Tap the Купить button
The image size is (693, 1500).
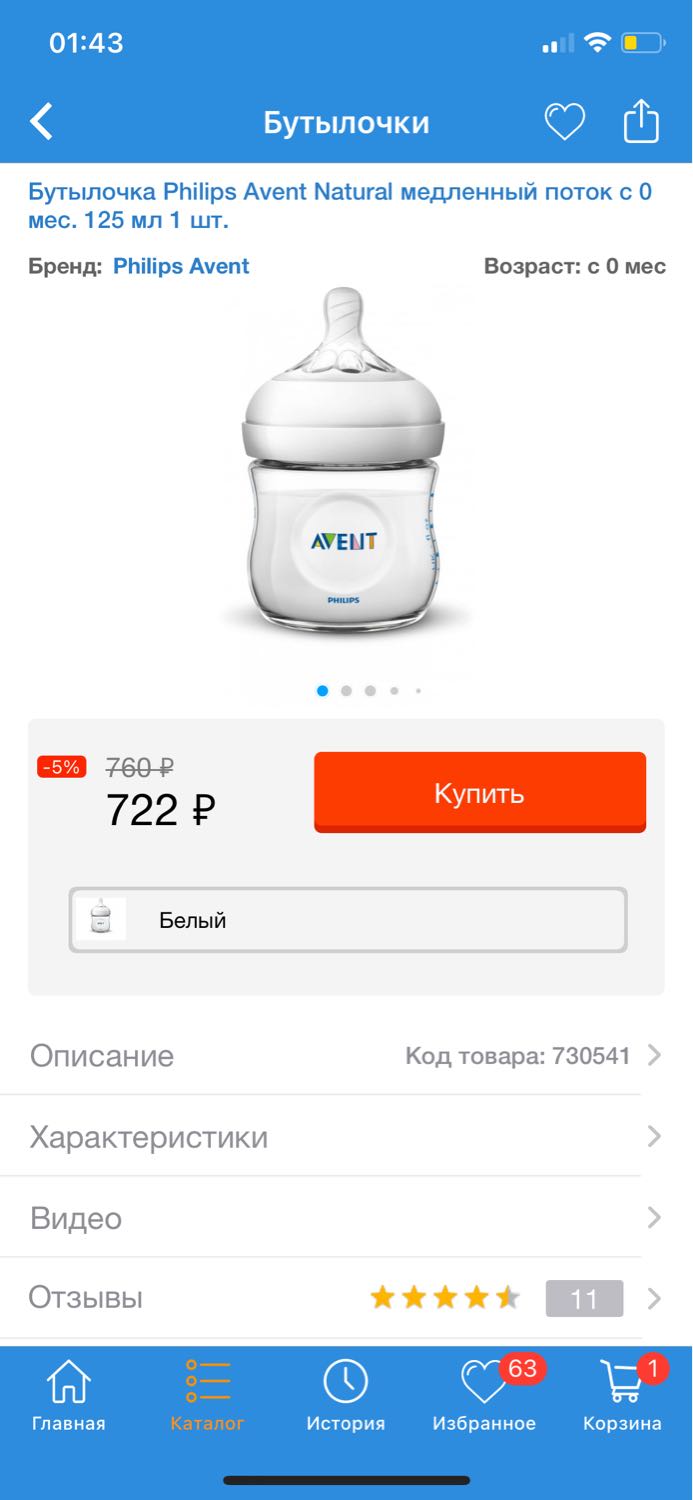point(480,792)
